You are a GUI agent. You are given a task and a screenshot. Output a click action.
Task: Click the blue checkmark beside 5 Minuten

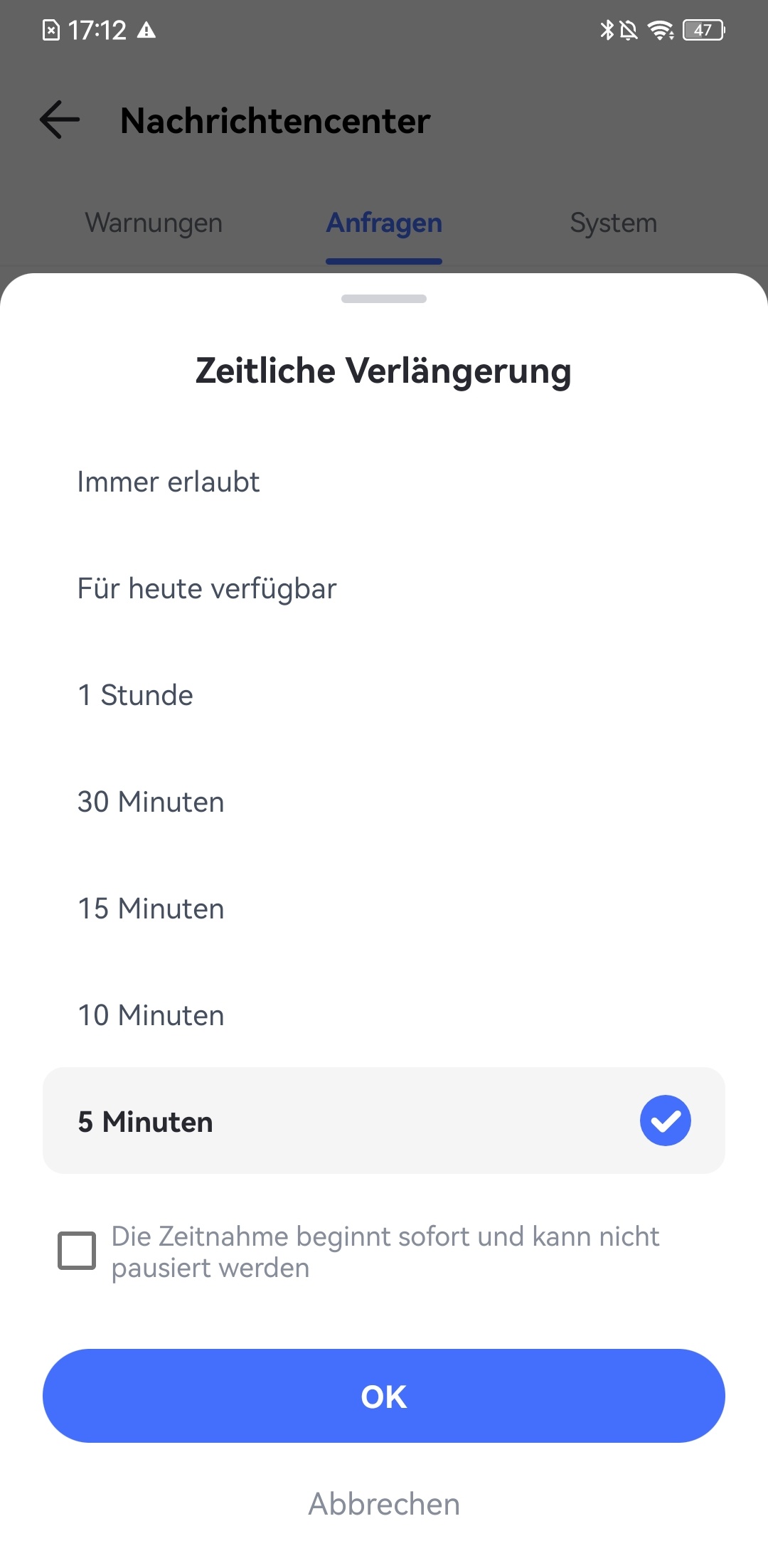pos(664,1121)
